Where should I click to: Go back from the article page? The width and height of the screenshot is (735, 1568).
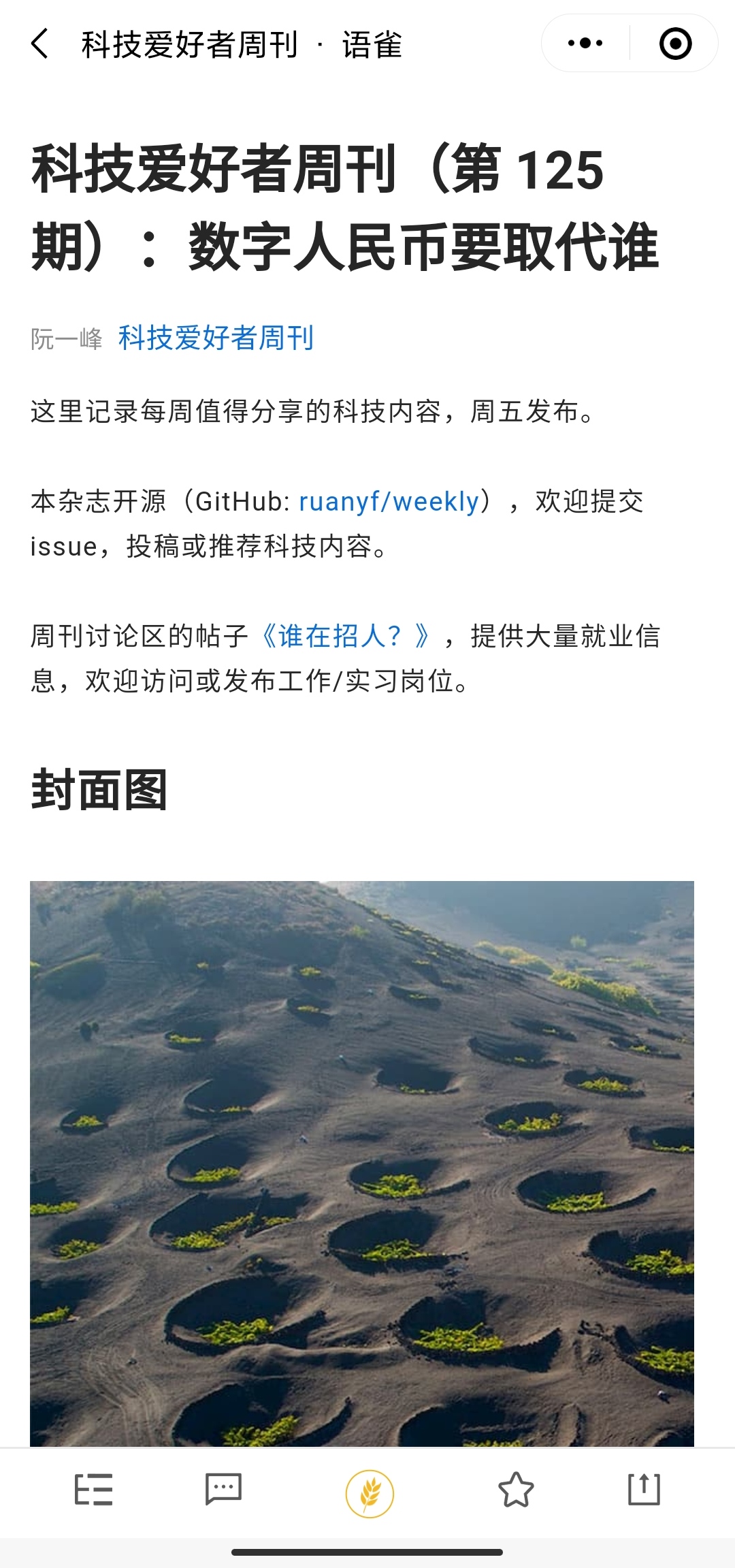pyautogui.click(x=40, y=44)
